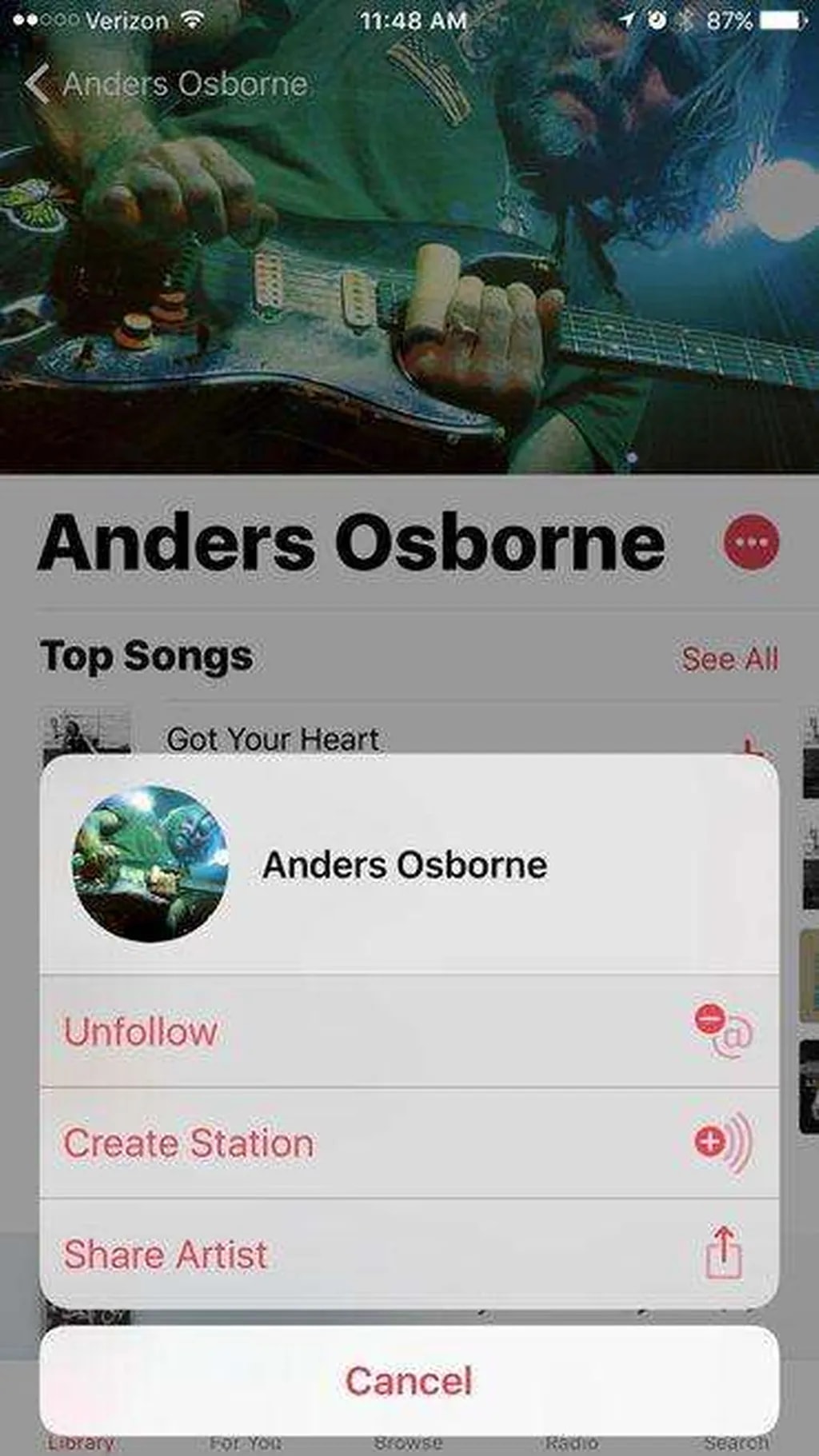Choose Share Artist from the sheet
The width and height of the screenshot is (819, 1456).
(x=408, y=1254)
